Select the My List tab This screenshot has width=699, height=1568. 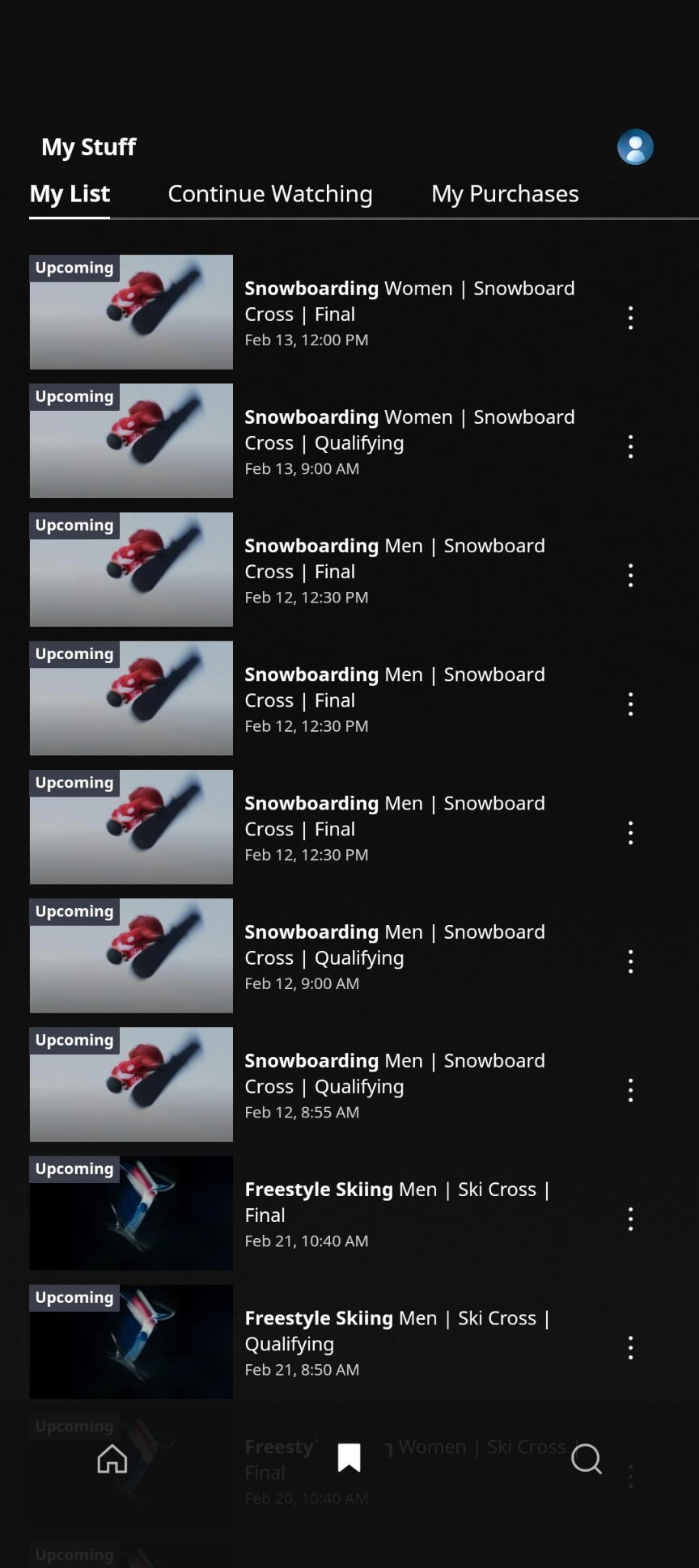70,194
